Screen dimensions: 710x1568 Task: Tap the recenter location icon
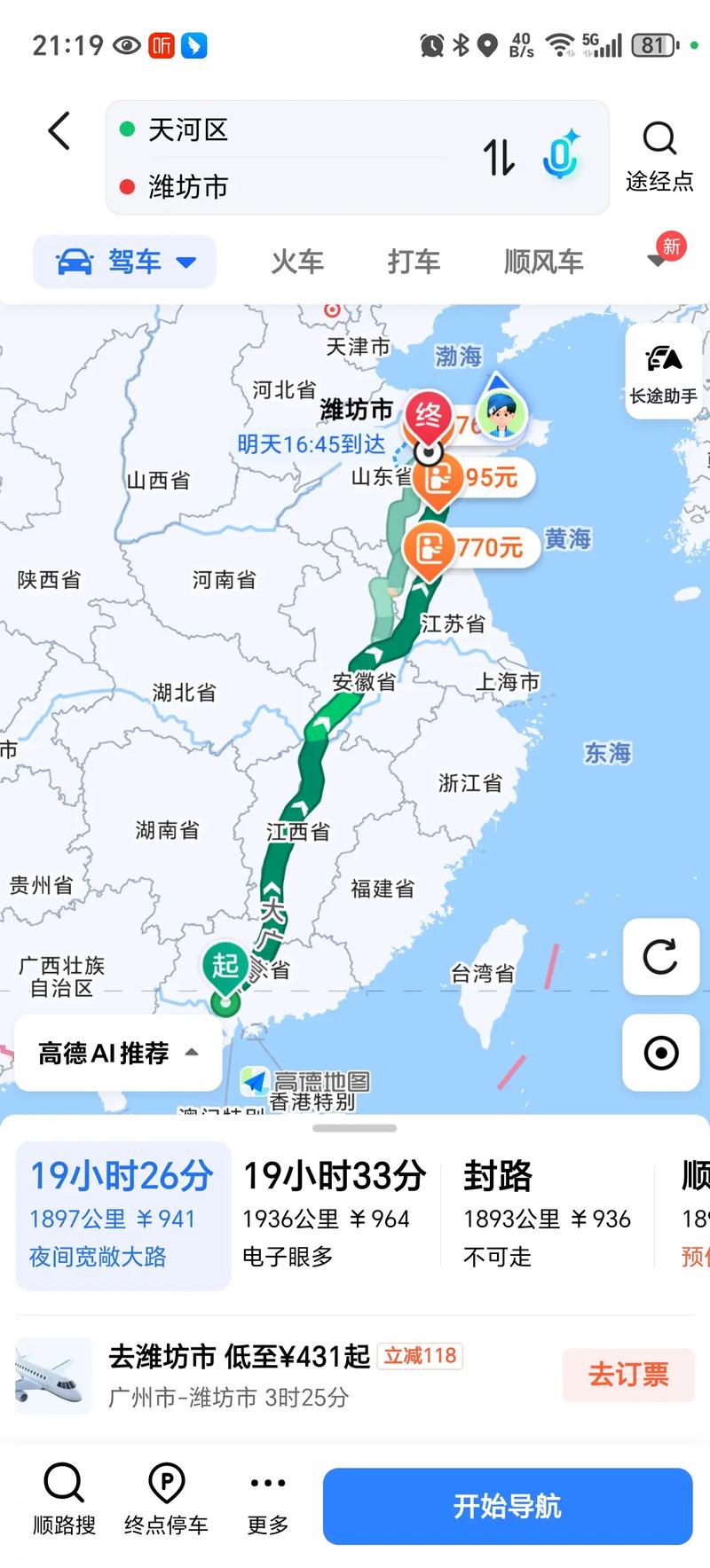coord(660,1054)
